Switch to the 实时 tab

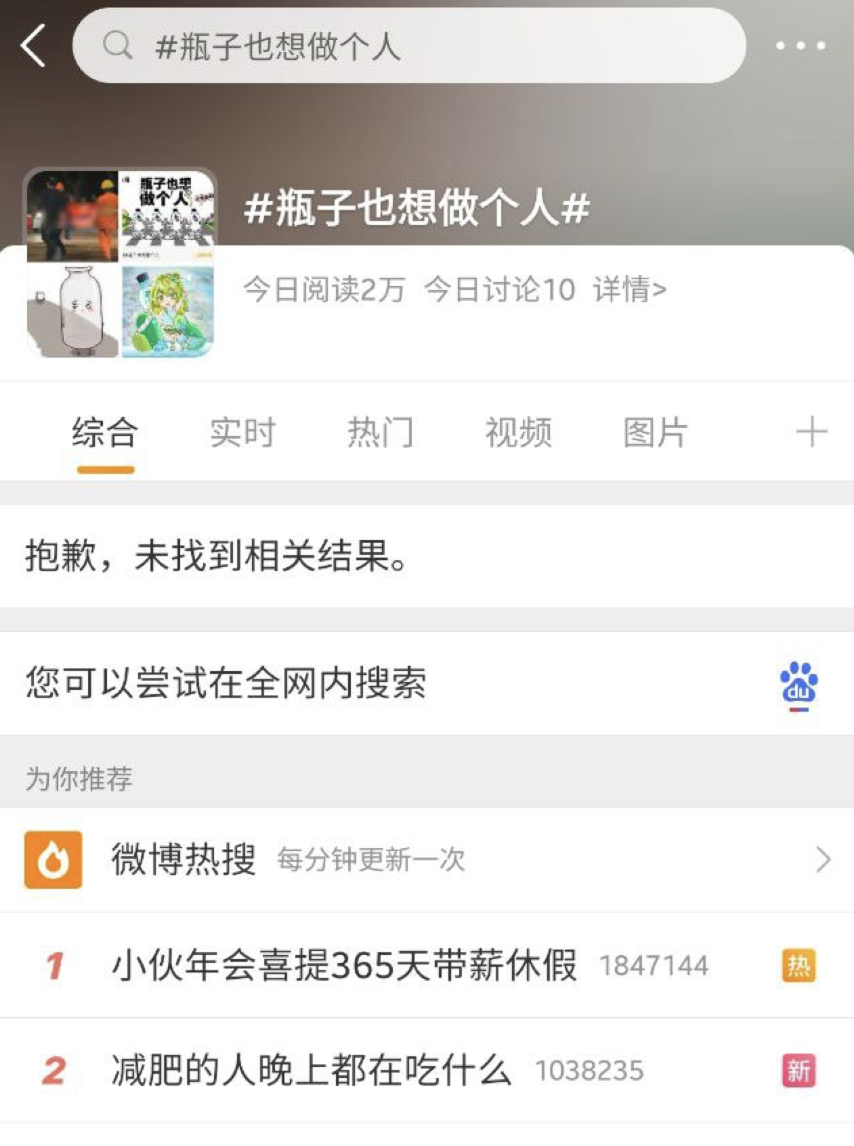pyautogui.click(x=242, y=433)
